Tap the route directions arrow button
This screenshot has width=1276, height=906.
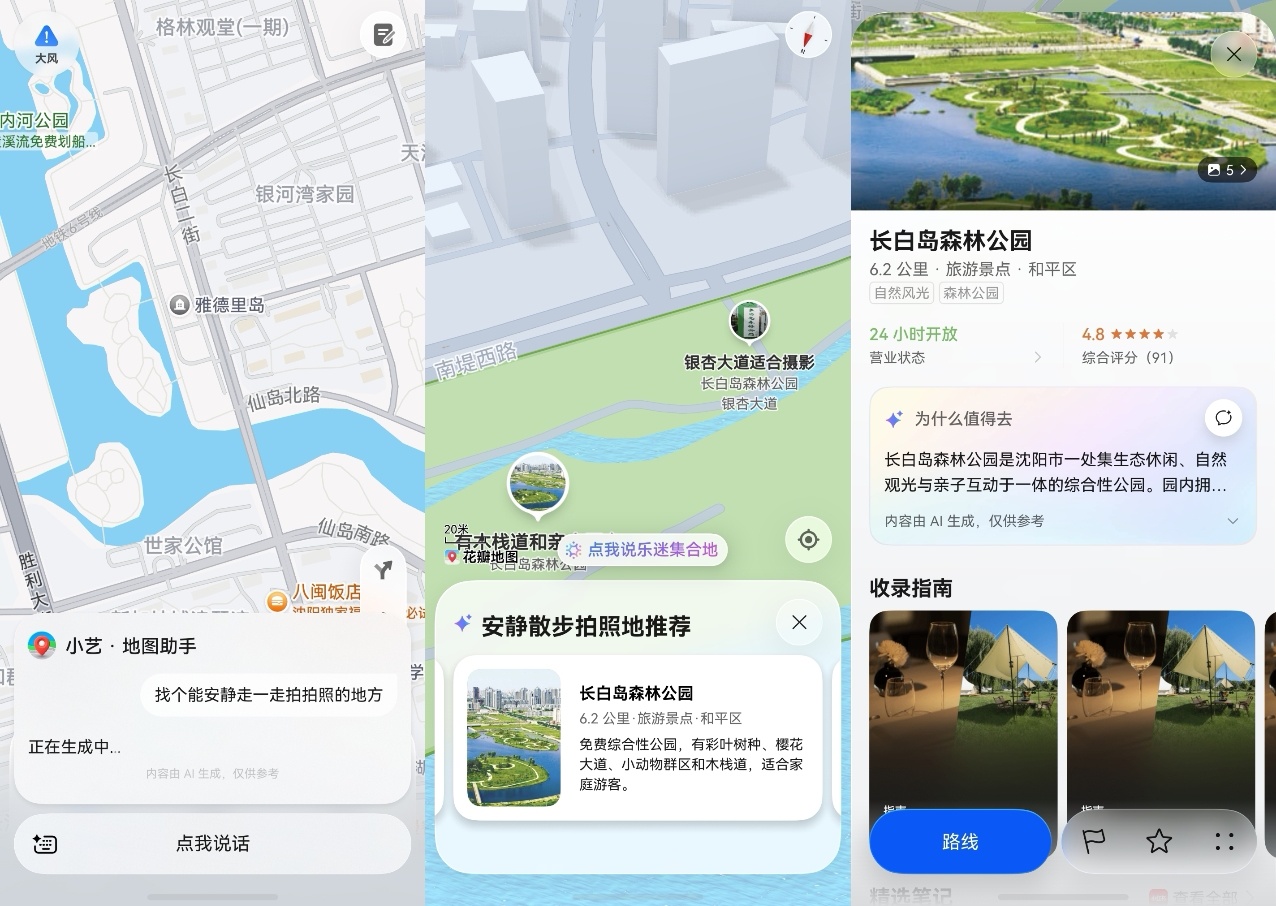[x=383, y=570]
